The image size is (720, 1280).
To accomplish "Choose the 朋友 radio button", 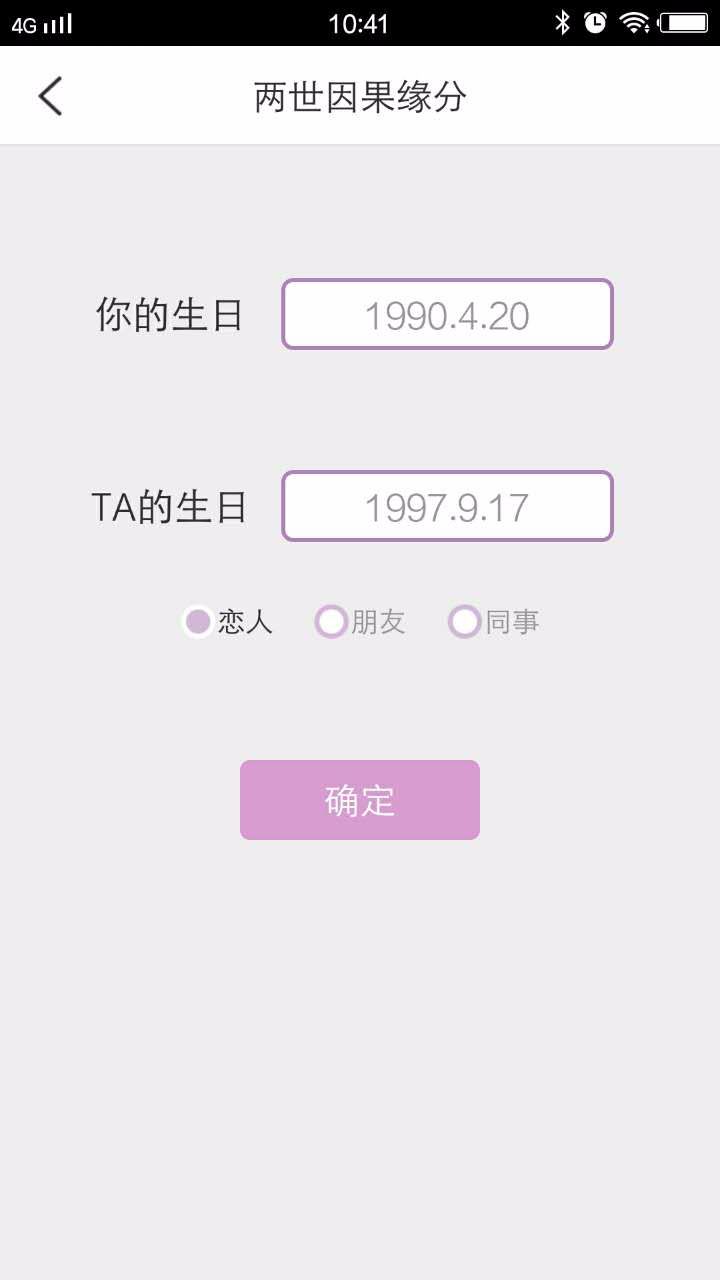I will (360, 622).
